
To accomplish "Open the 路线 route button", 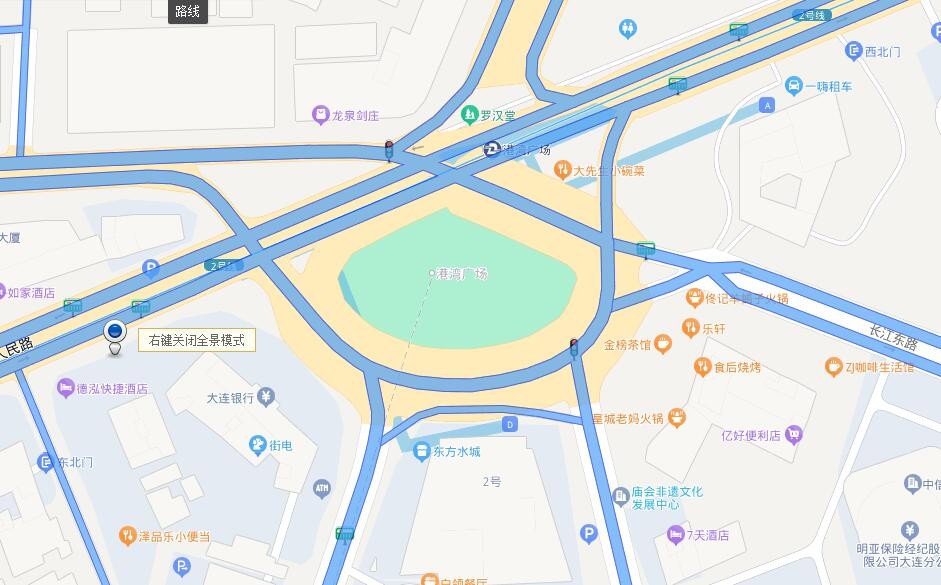I will 187,11.
